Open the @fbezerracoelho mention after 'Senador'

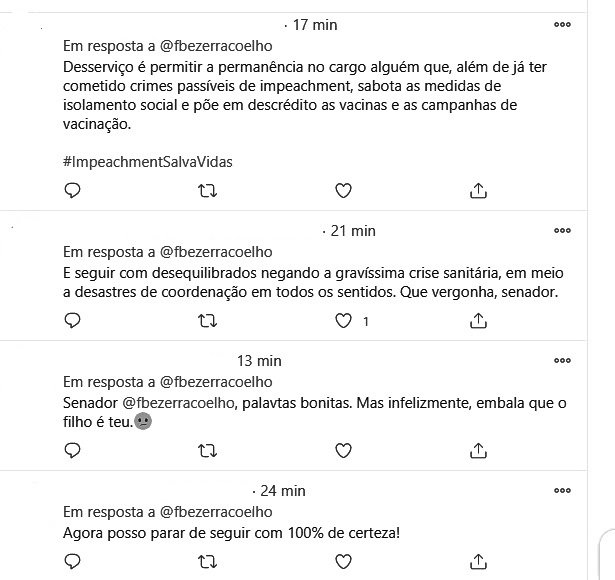click(x=178, y=402)
